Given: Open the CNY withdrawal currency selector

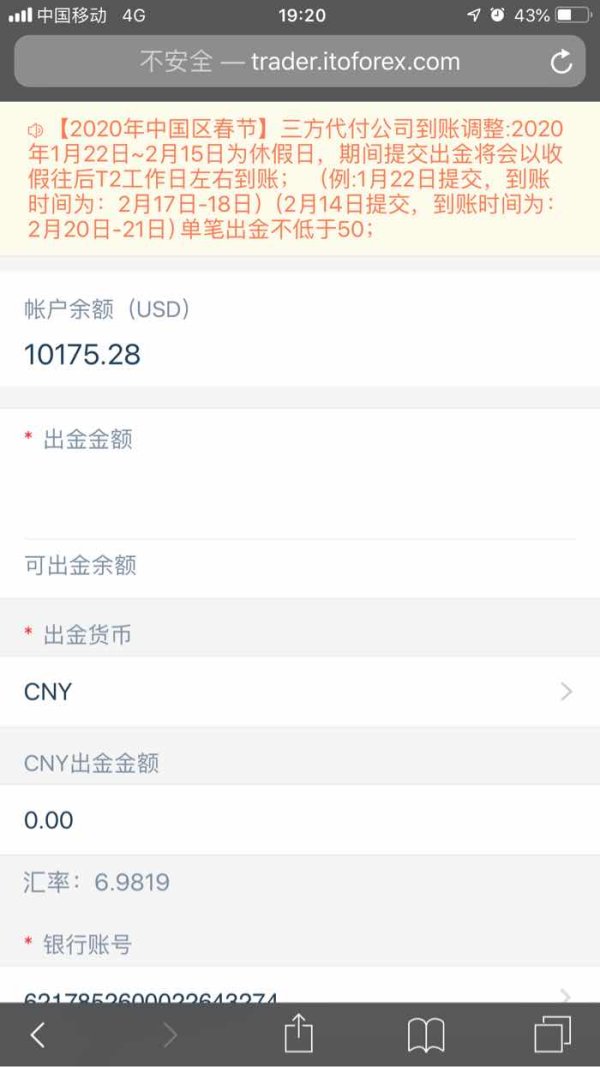Looking at the screenshot, I should click(300, 692).
